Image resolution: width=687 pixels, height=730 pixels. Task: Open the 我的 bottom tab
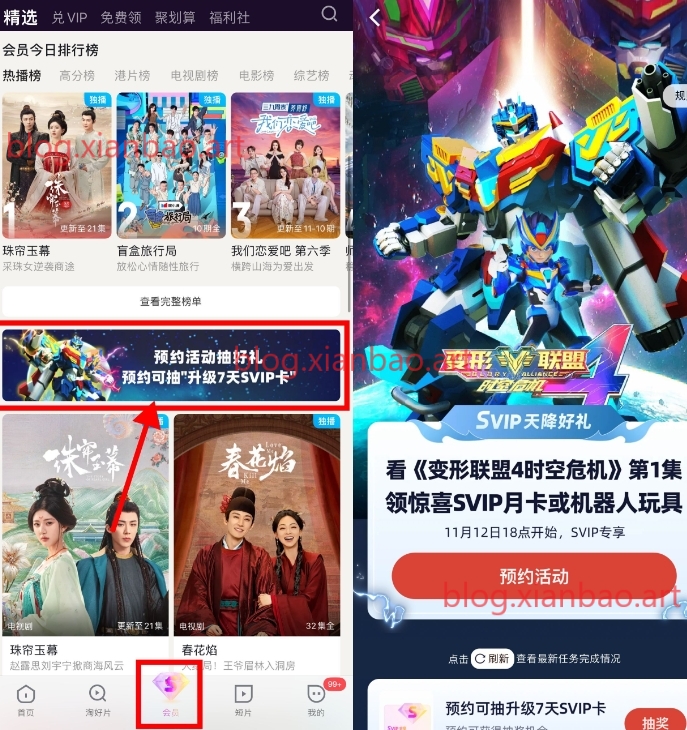316,700
